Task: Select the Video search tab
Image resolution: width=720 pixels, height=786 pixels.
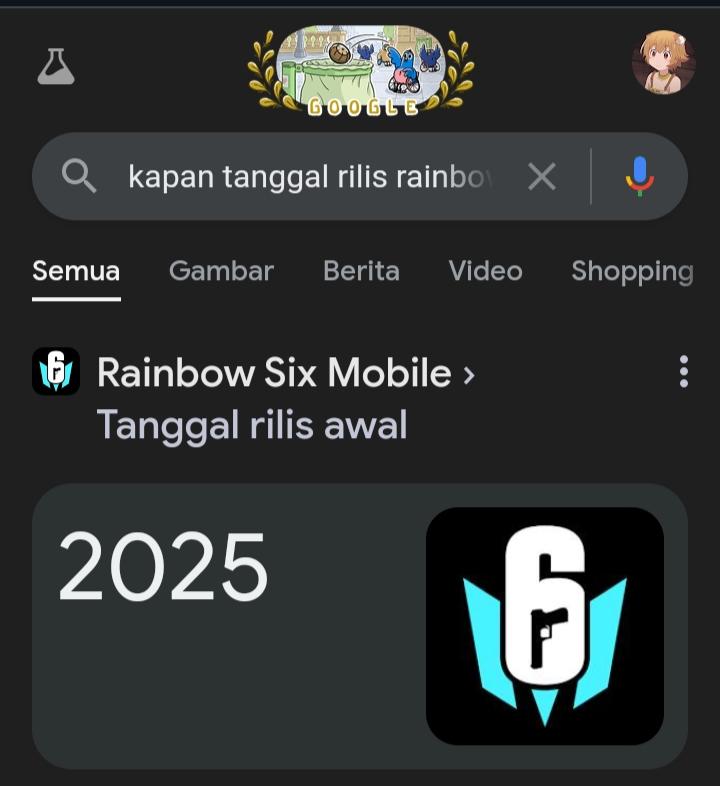Action: click(485, 271)
